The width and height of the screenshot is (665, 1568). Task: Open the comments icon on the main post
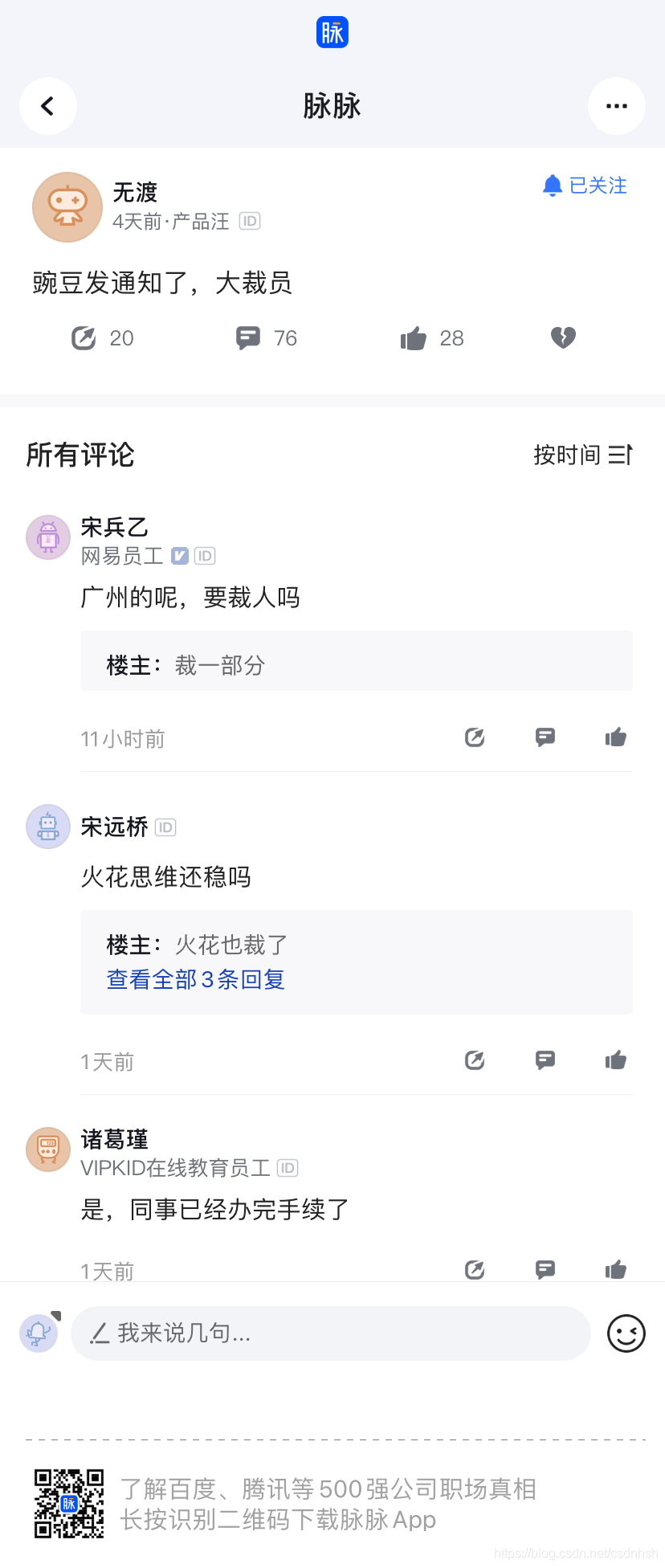coord(250,337)
